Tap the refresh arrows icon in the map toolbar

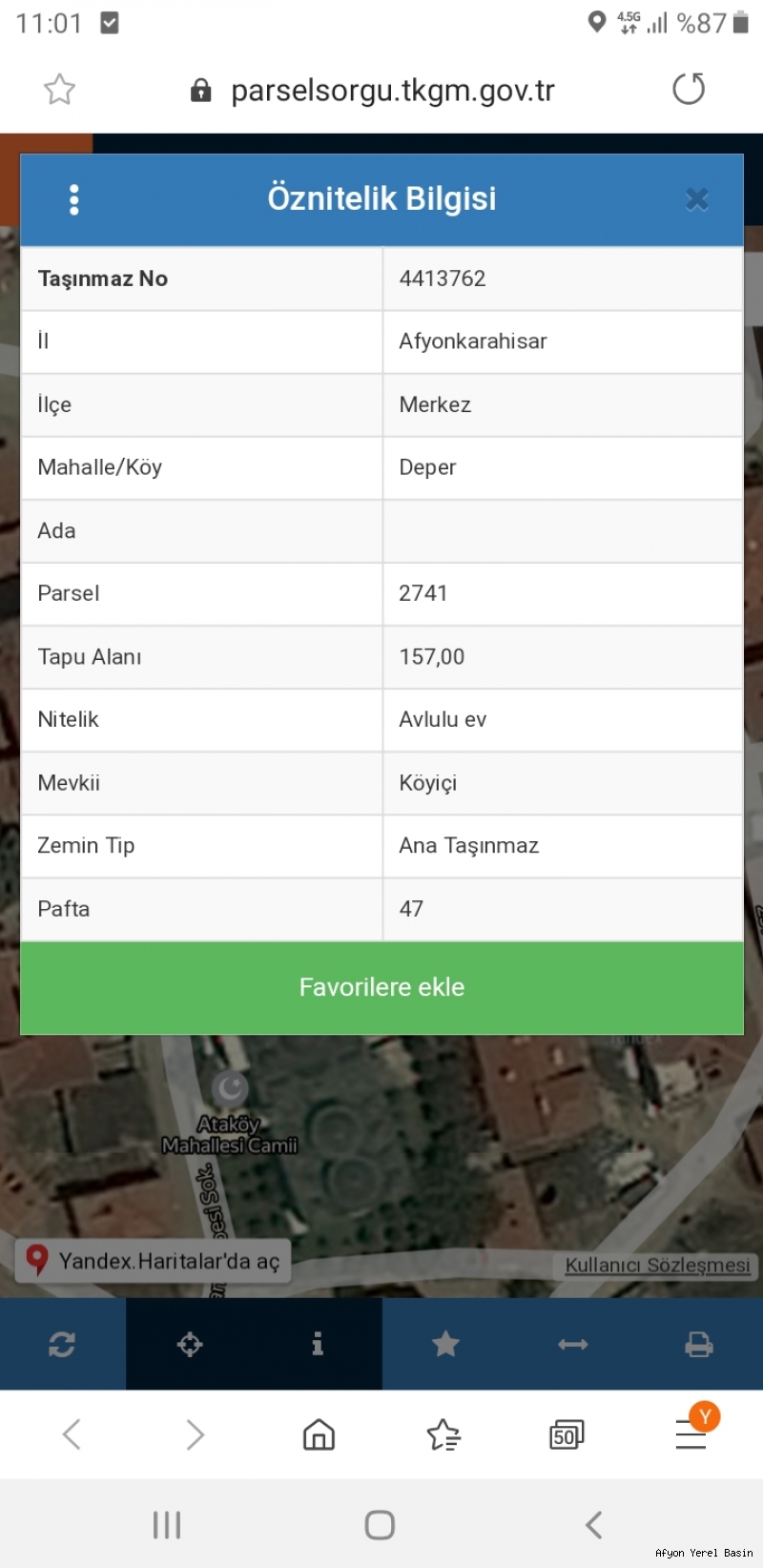tap(62, 1344)
